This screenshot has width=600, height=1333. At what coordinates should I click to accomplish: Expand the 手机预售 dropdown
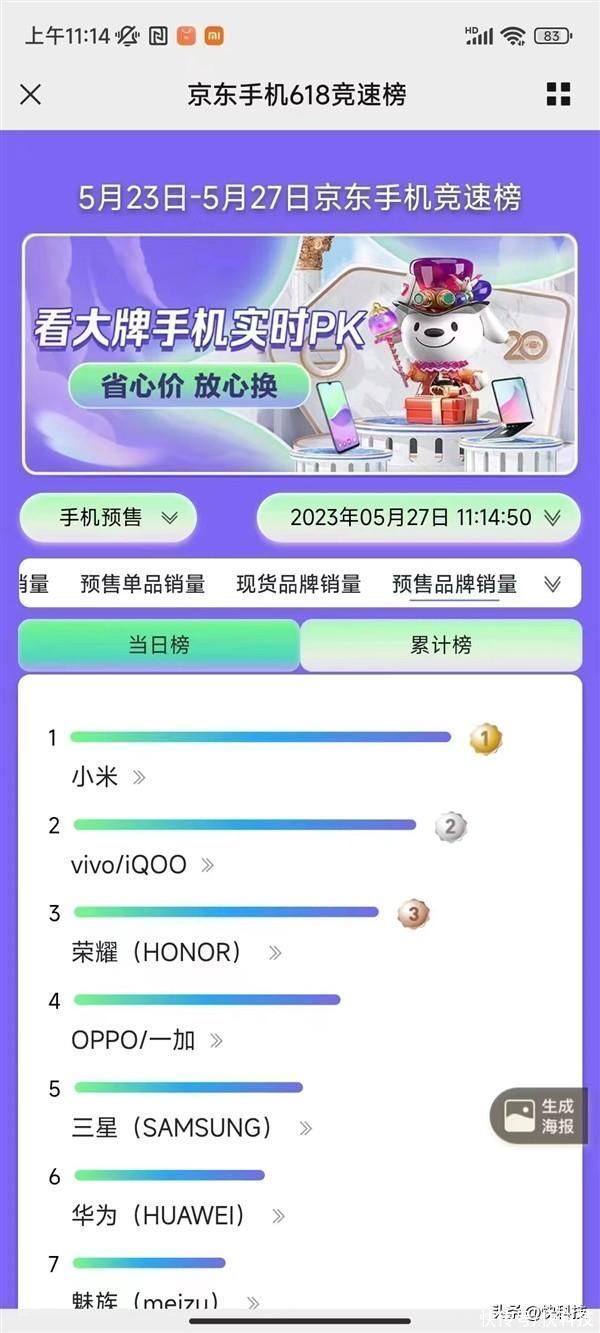(107, 518)
